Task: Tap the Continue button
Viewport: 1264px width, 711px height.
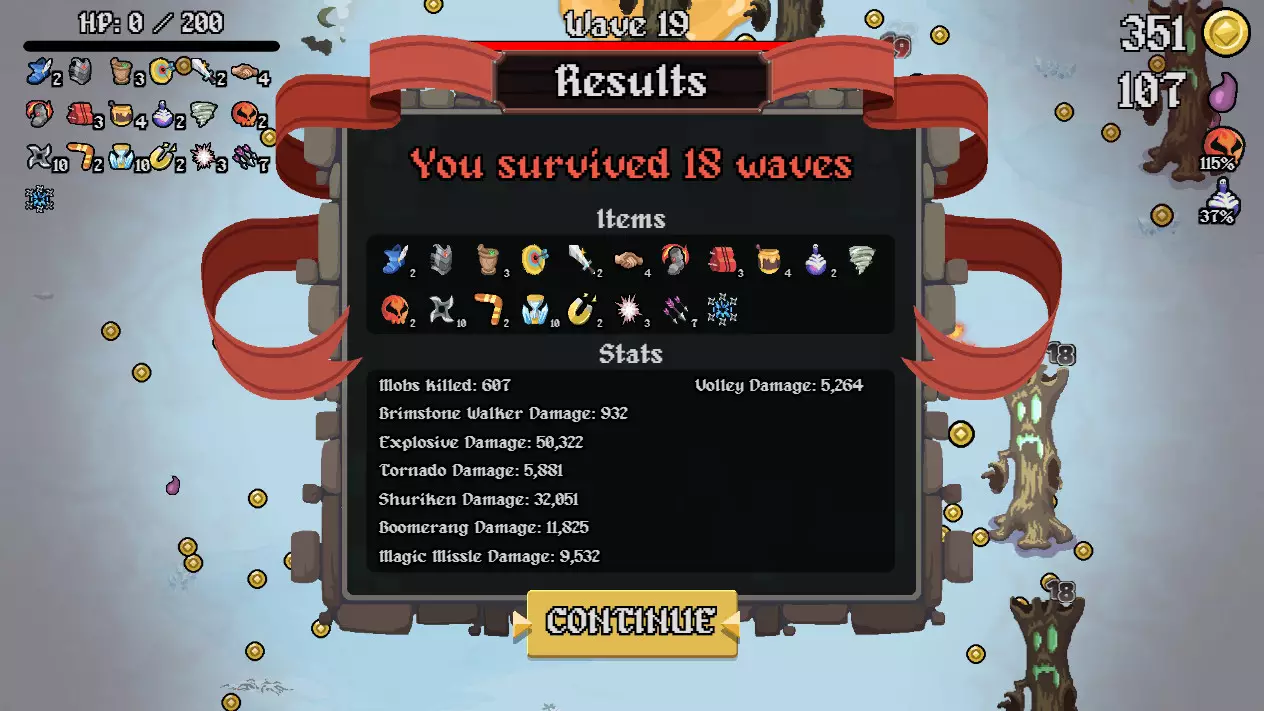Action: [x=631, y=622]
